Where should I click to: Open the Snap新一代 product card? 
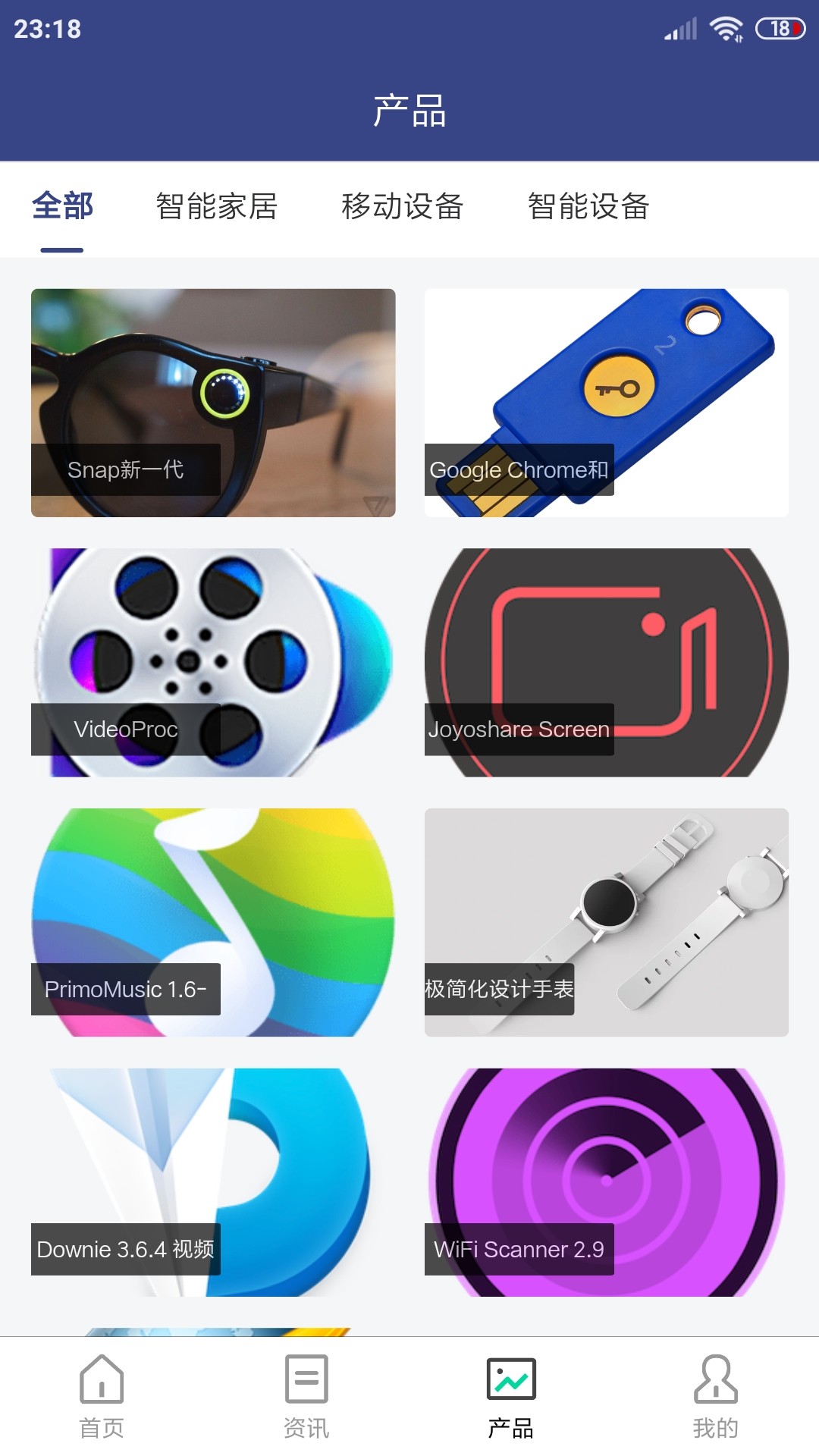(x=213, y=402)
